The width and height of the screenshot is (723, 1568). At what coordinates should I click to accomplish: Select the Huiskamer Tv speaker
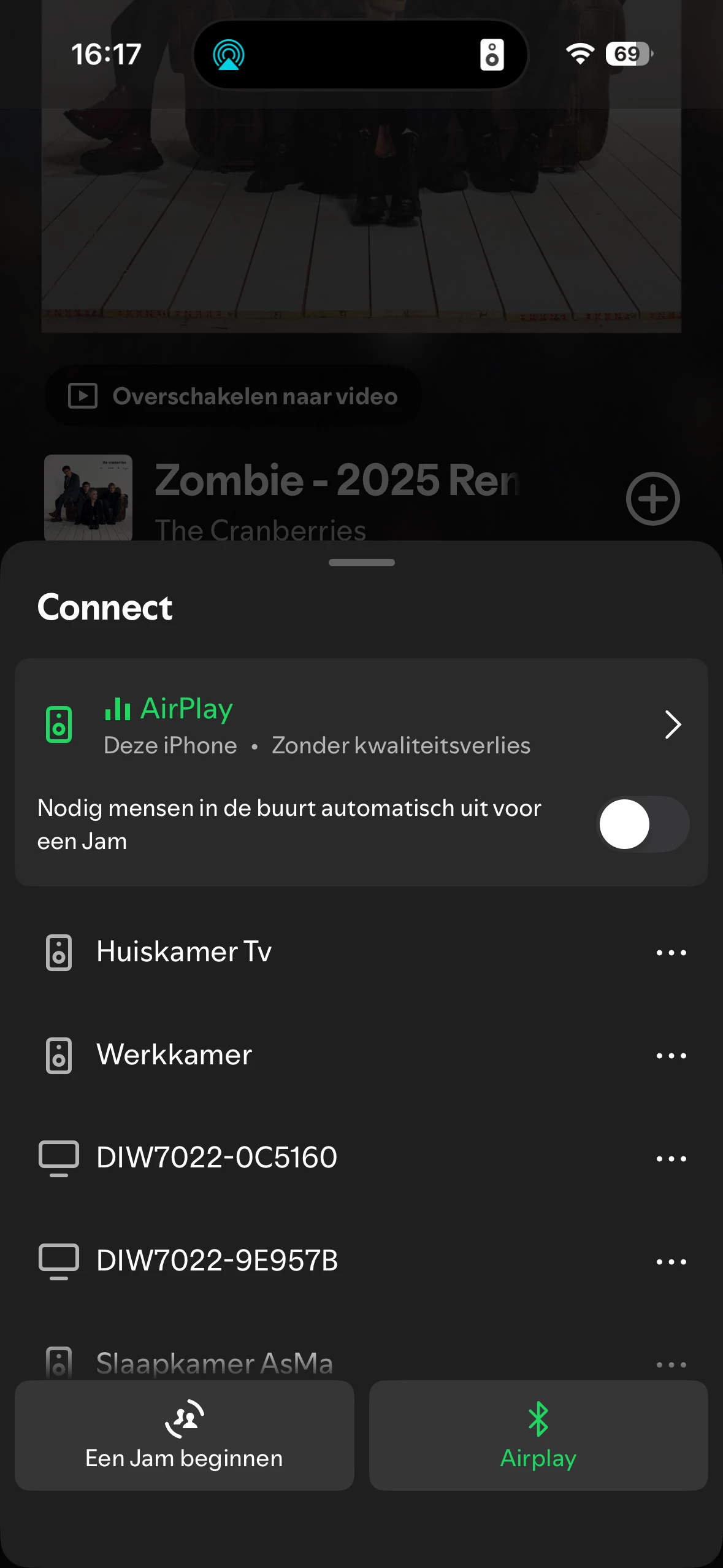pos(184,952)
